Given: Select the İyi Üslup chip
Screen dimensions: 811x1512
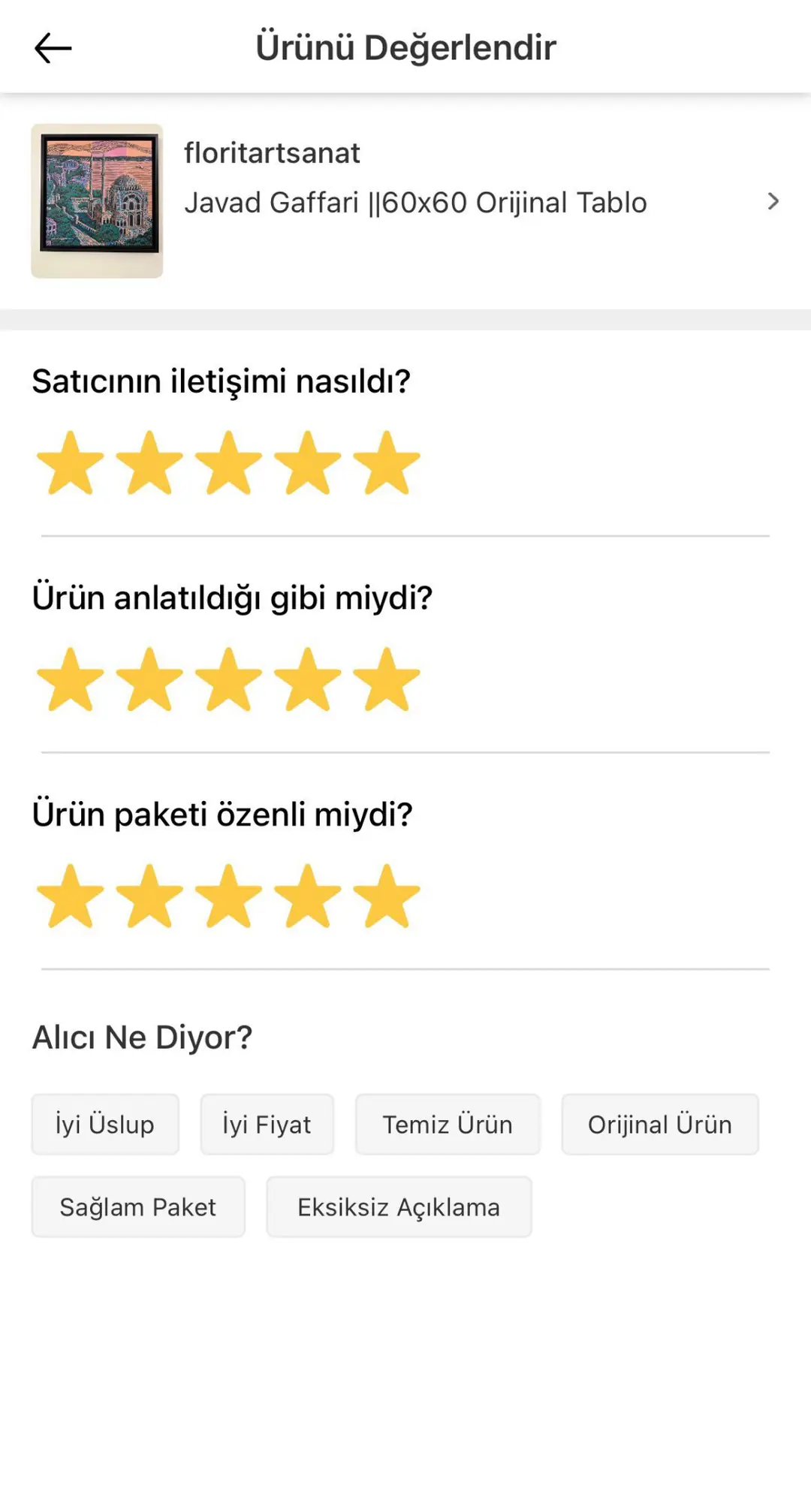Looking at the screenshot, I should tap(105, 1124).
